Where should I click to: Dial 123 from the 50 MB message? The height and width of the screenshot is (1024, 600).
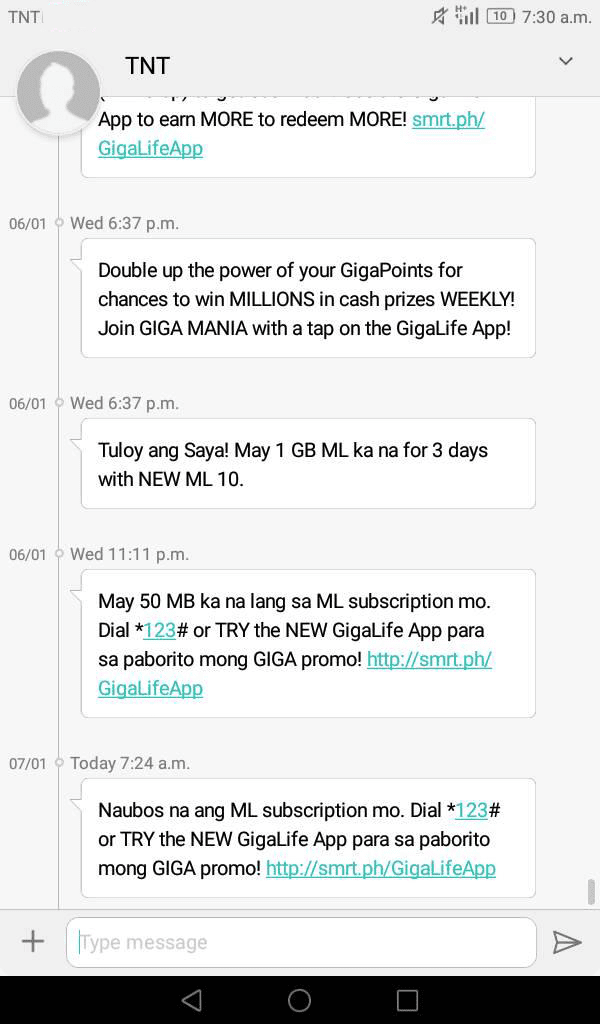pyautogui.click(x=160, y=630)
